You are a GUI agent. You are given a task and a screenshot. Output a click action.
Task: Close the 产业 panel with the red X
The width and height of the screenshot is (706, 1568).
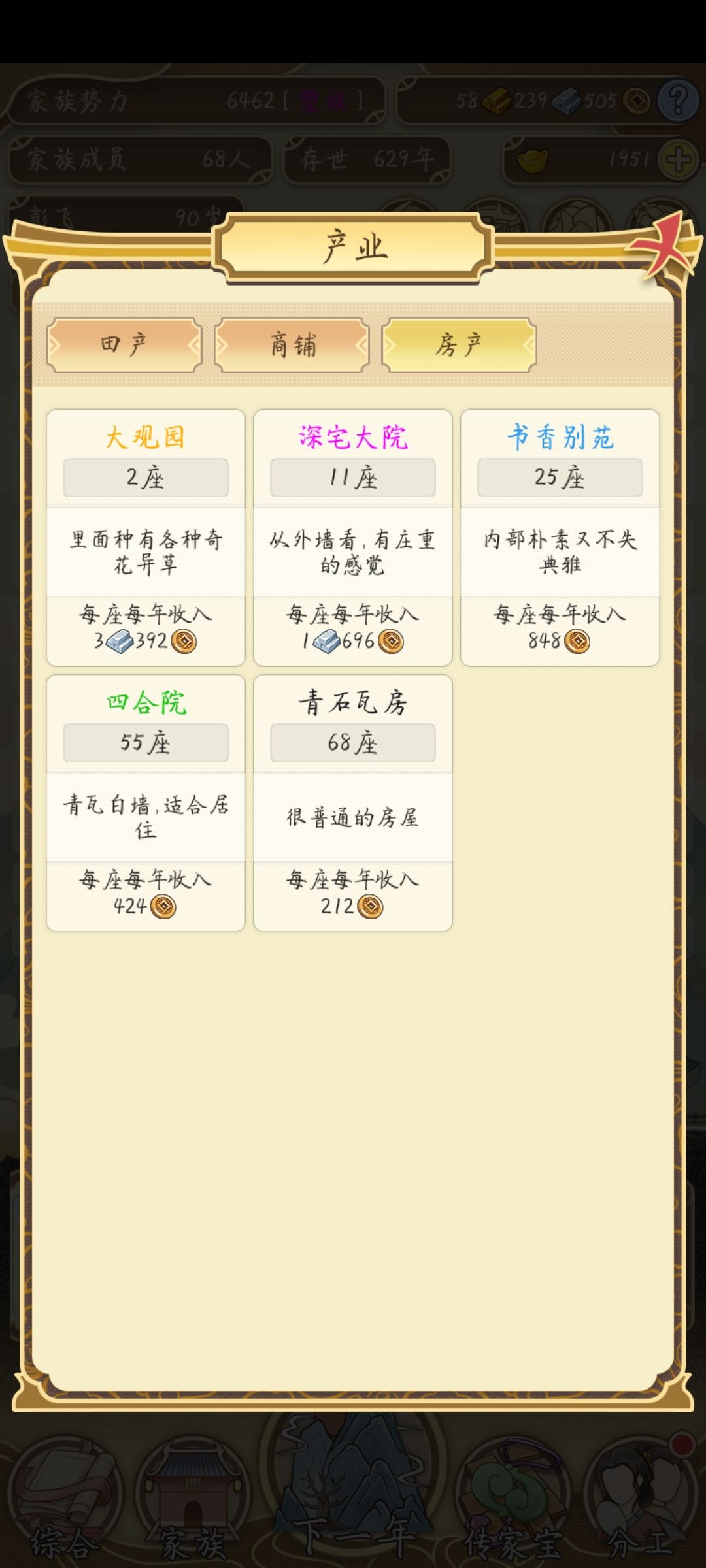pos(662,245)
